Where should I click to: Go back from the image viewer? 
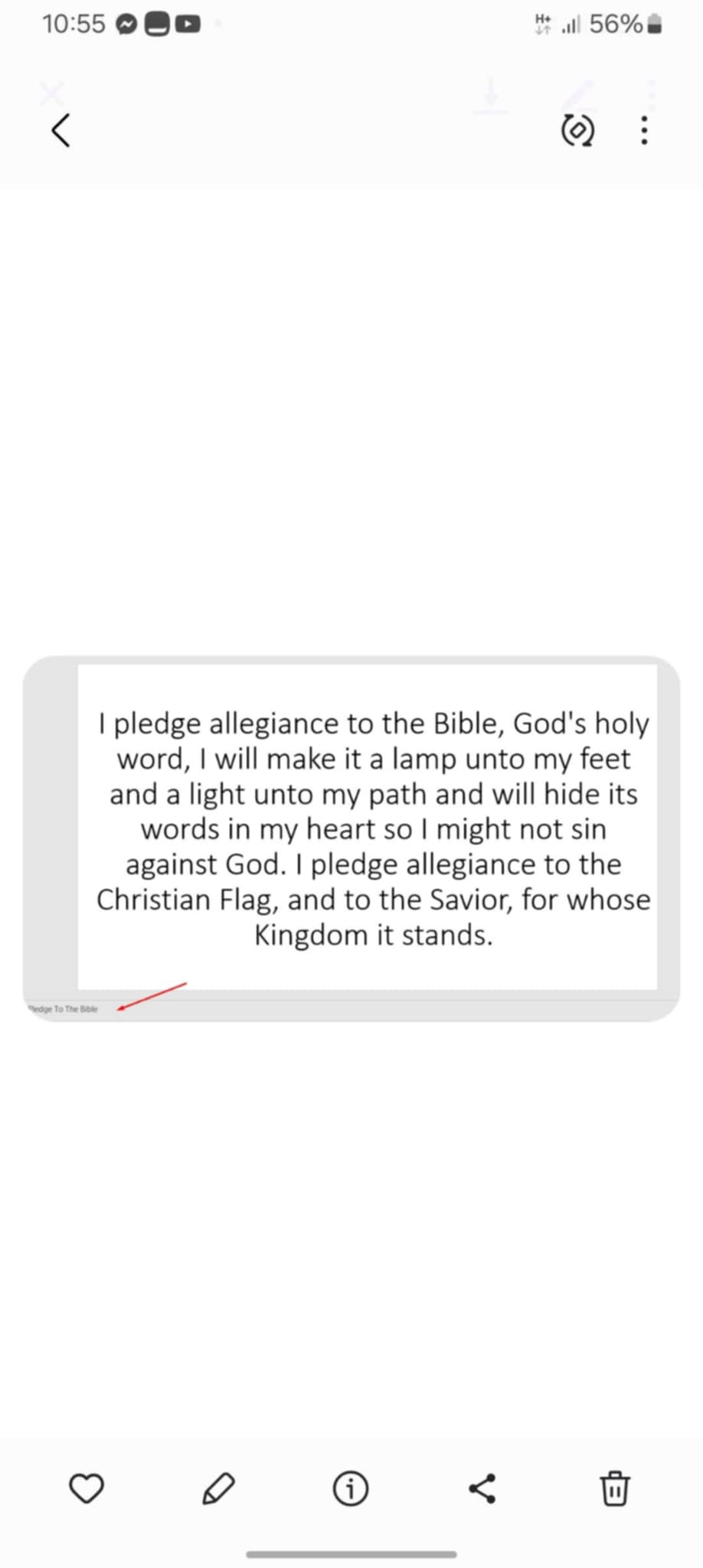click(61, 130)
